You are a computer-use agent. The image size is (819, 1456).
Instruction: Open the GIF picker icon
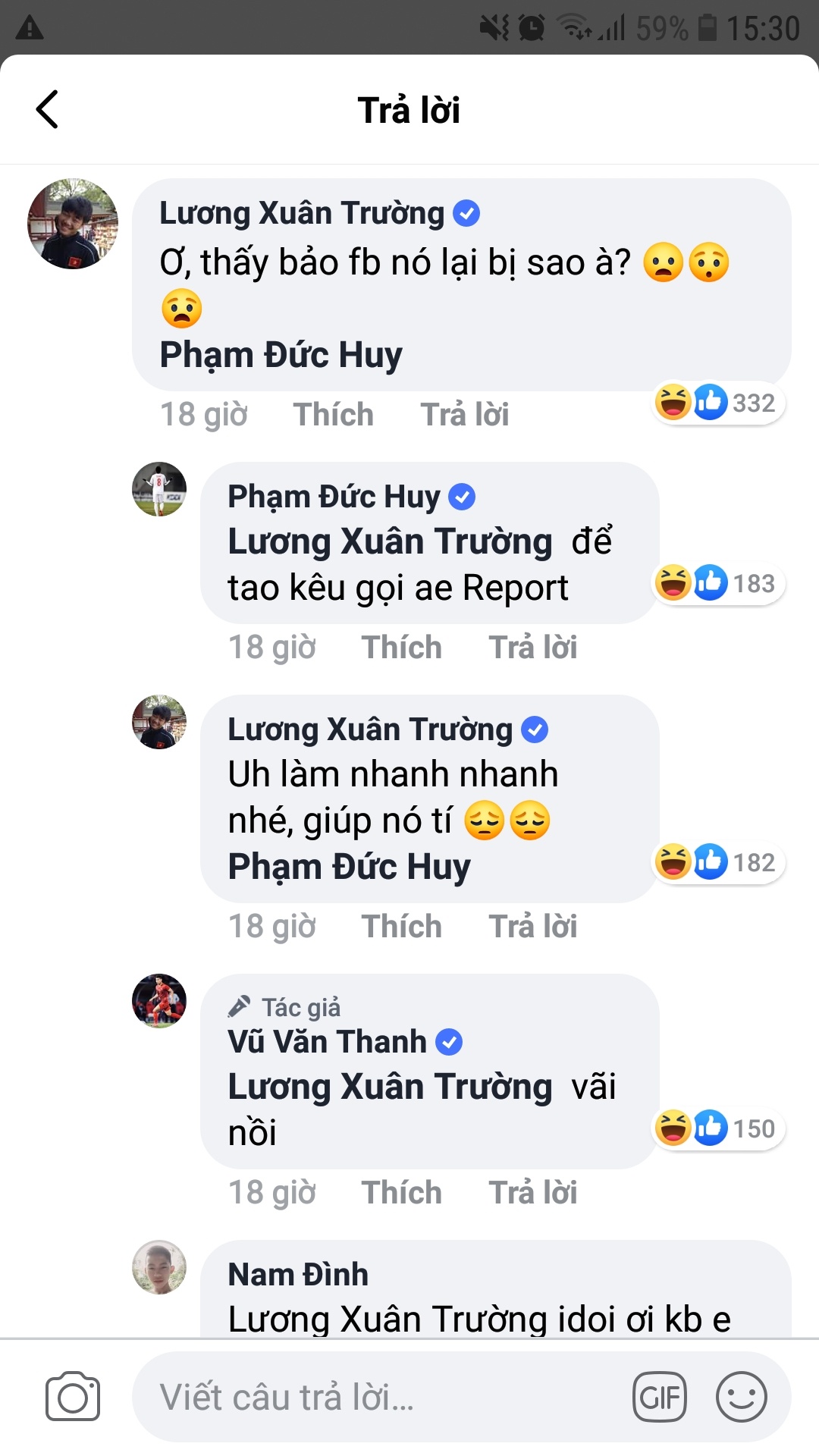pyautogui.click(x=659, y=1398)
